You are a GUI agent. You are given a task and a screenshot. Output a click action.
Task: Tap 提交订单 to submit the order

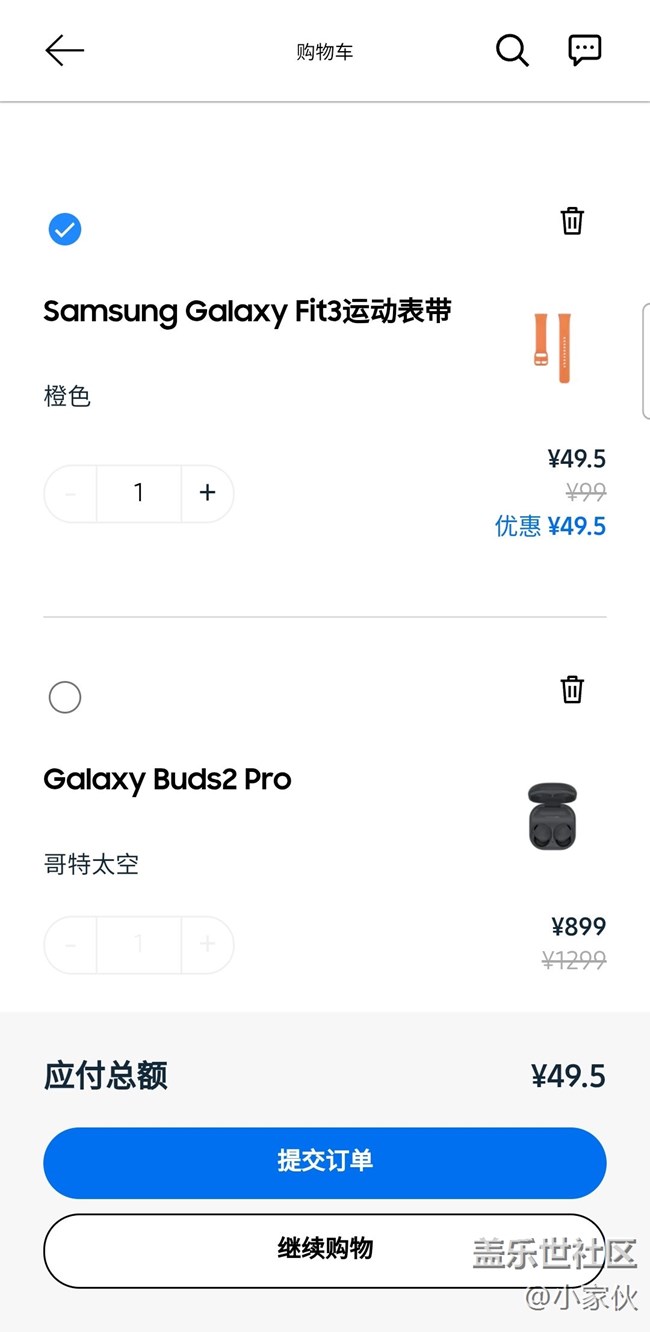pos(325,1162)
